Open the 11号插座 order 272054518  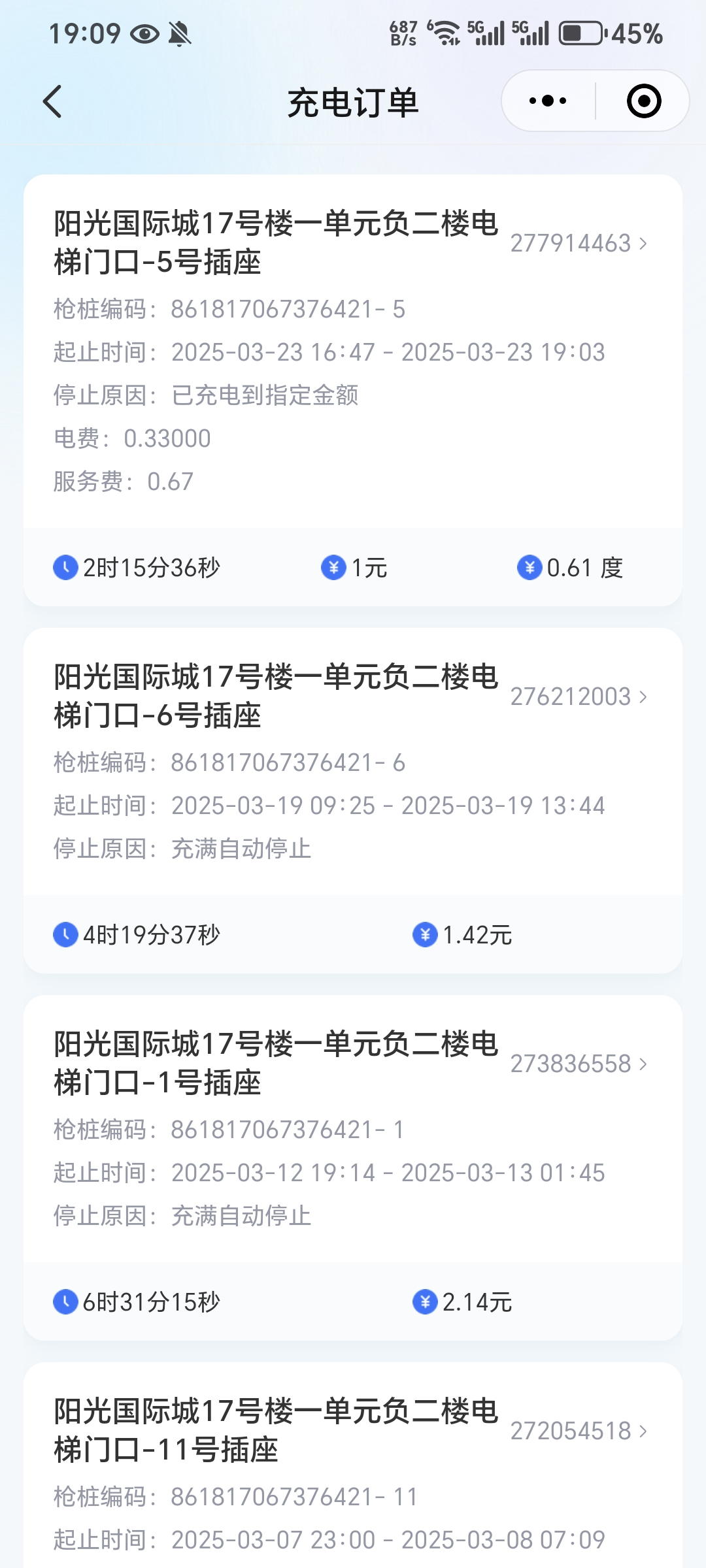(579, 1431)
